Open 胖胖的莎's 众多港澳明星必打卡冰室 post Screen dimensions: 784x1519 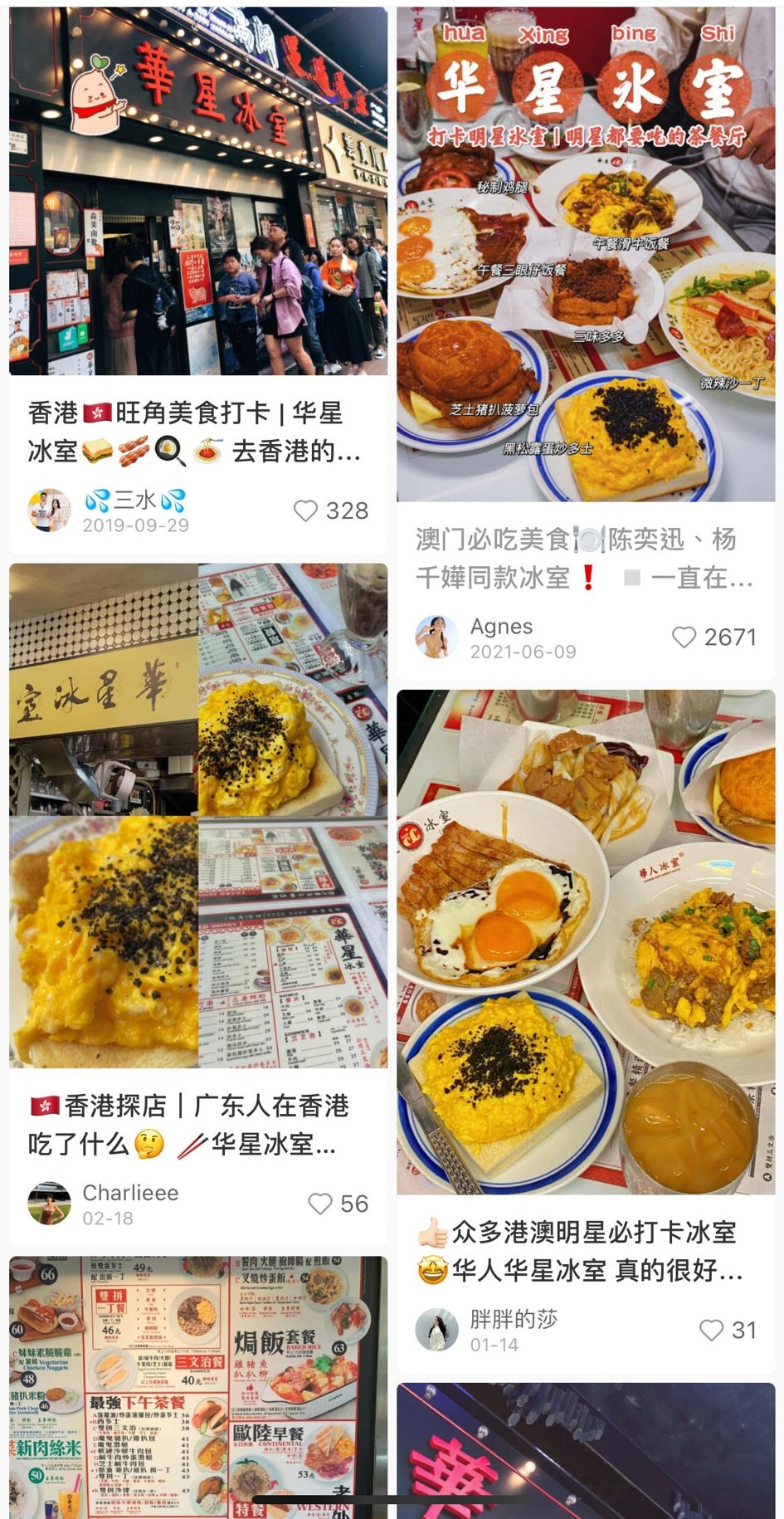[x=586, y=942]
